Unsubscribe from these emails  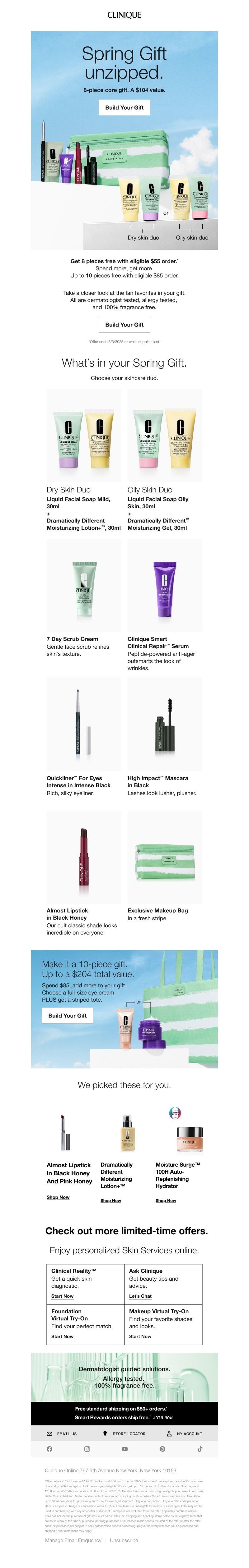[x=124, y=1540]
